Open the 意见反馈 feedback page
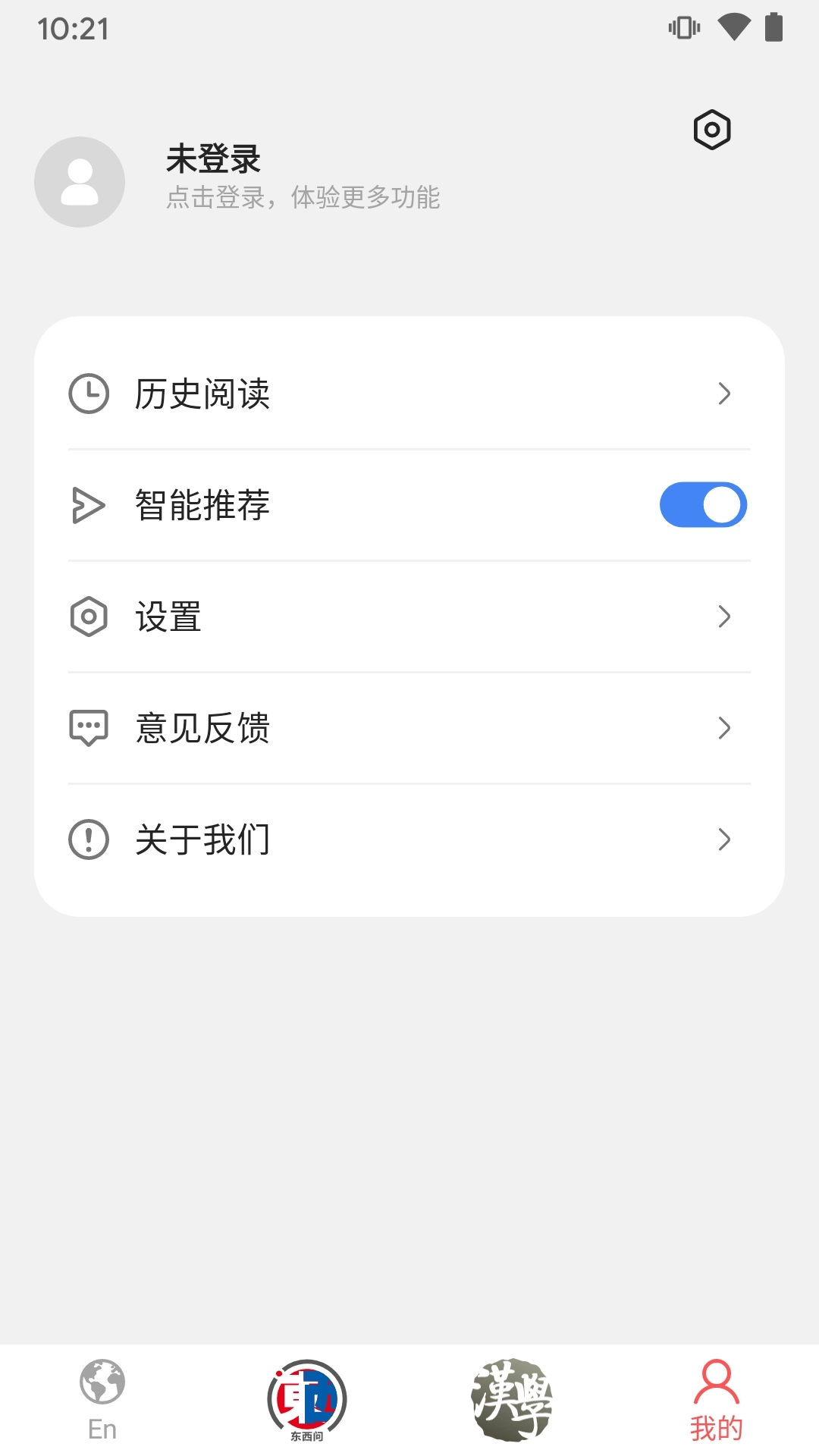The height and width of the screenshot is (1456, 819). (x=201, y=728)
